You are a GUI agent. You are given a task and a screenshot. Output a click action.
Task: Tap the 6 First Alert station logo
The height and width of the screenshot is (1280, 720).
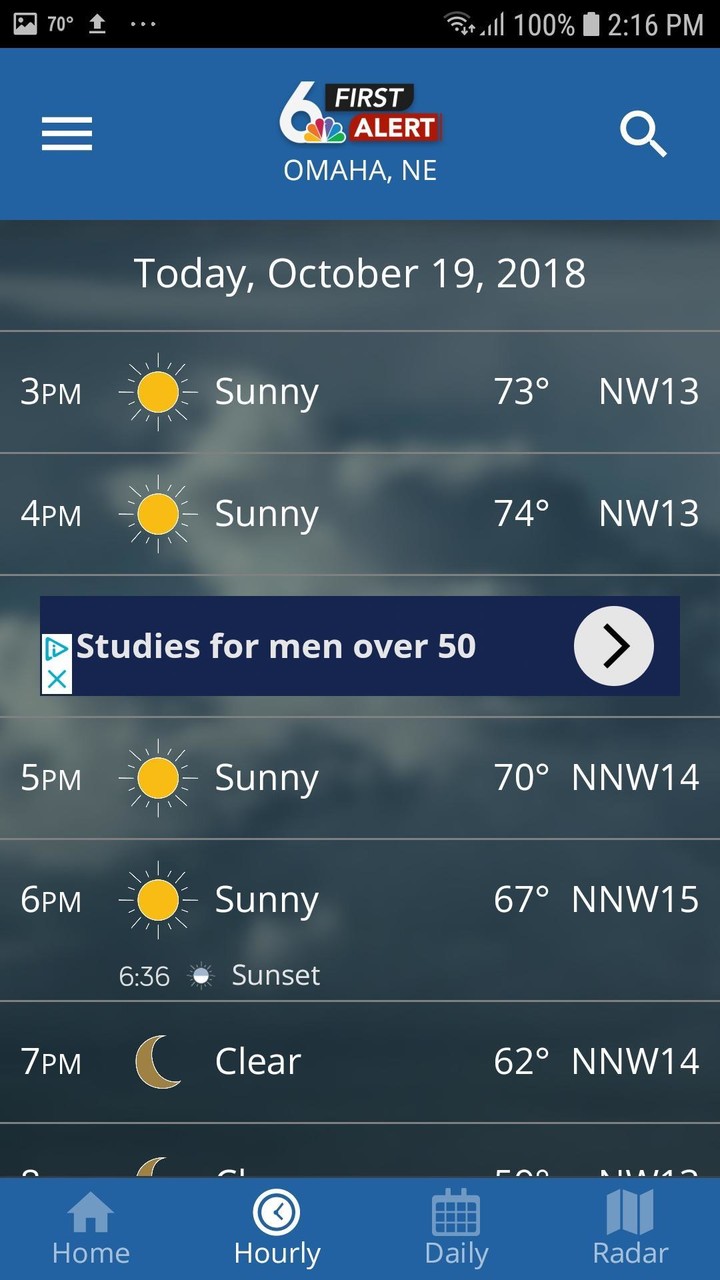(x=360, y=112)
